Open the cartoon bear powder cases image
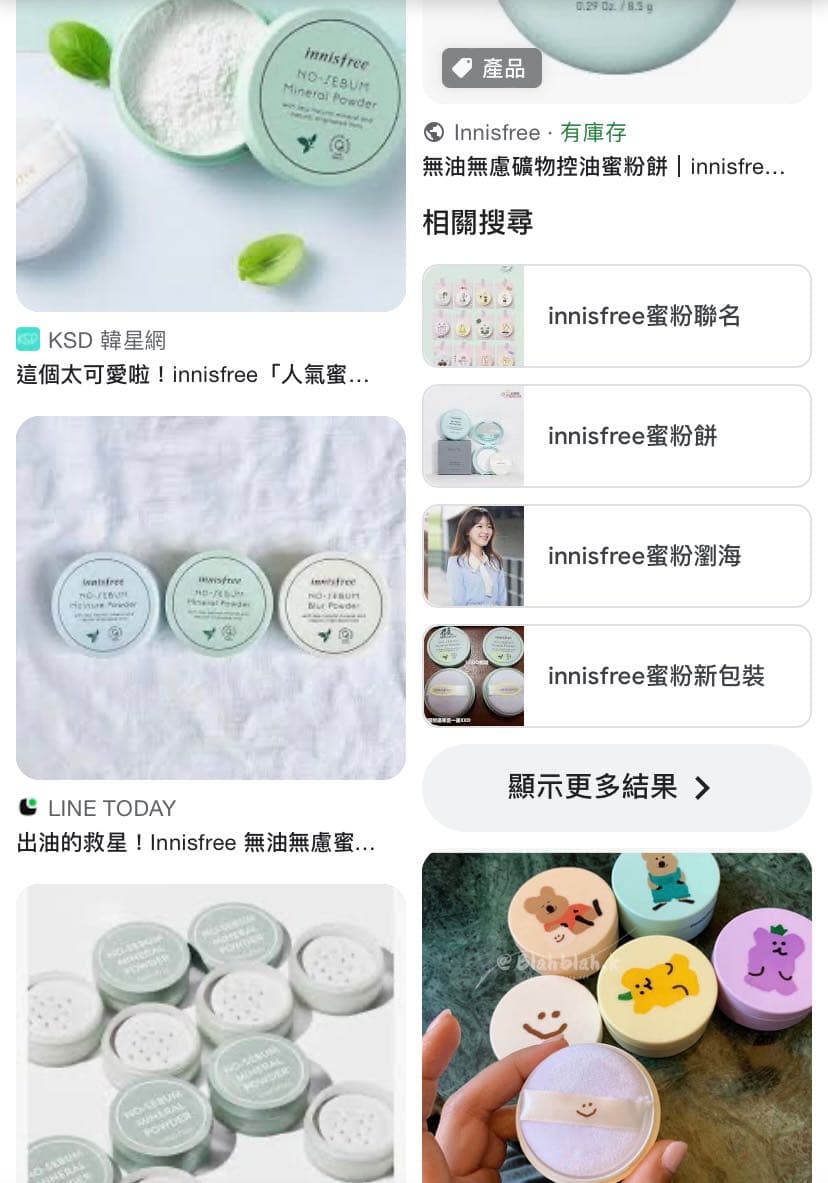 (x=617, y=1018)
